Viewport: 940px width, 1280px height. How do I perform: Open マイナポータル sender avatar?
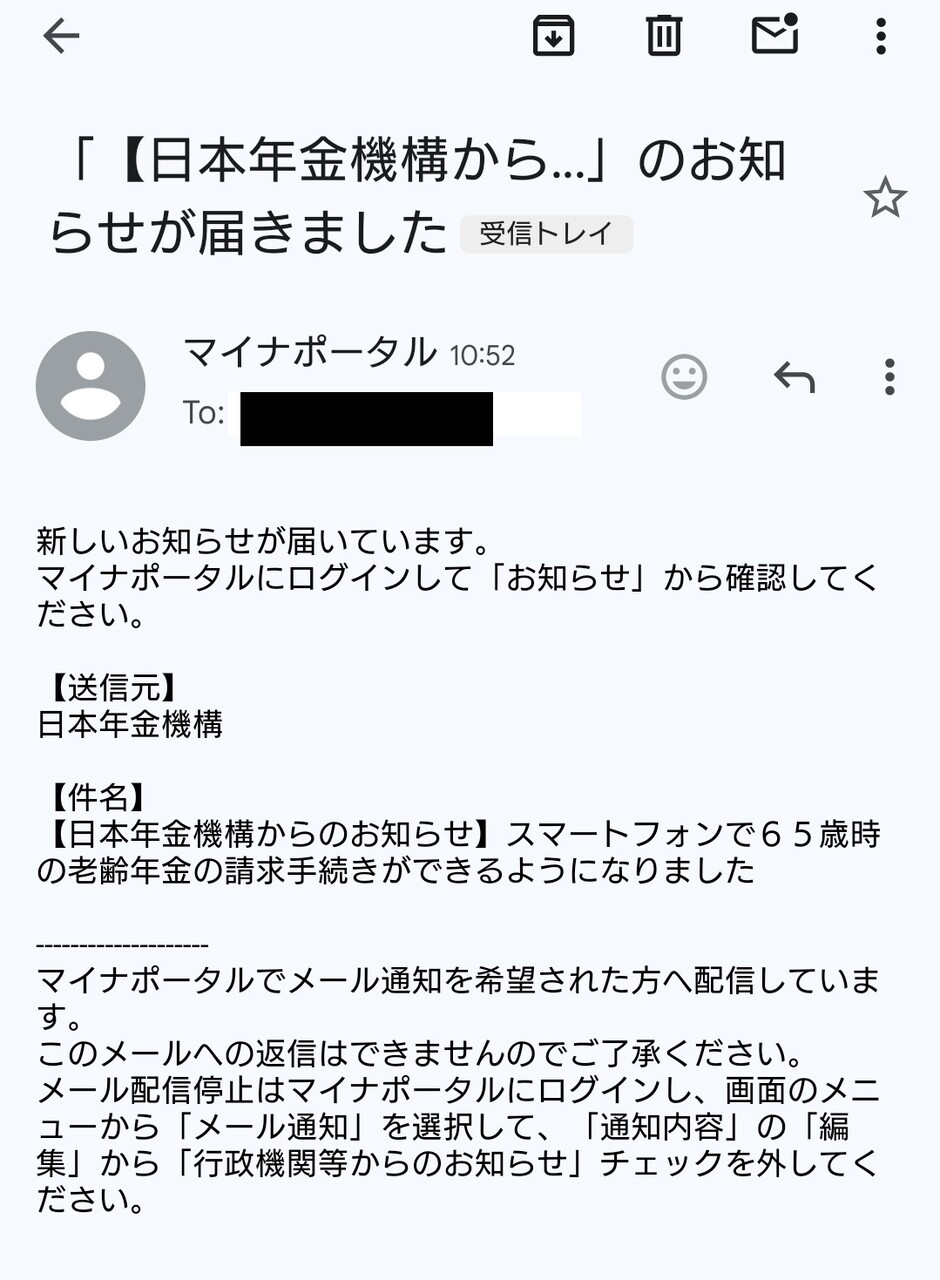91,386
